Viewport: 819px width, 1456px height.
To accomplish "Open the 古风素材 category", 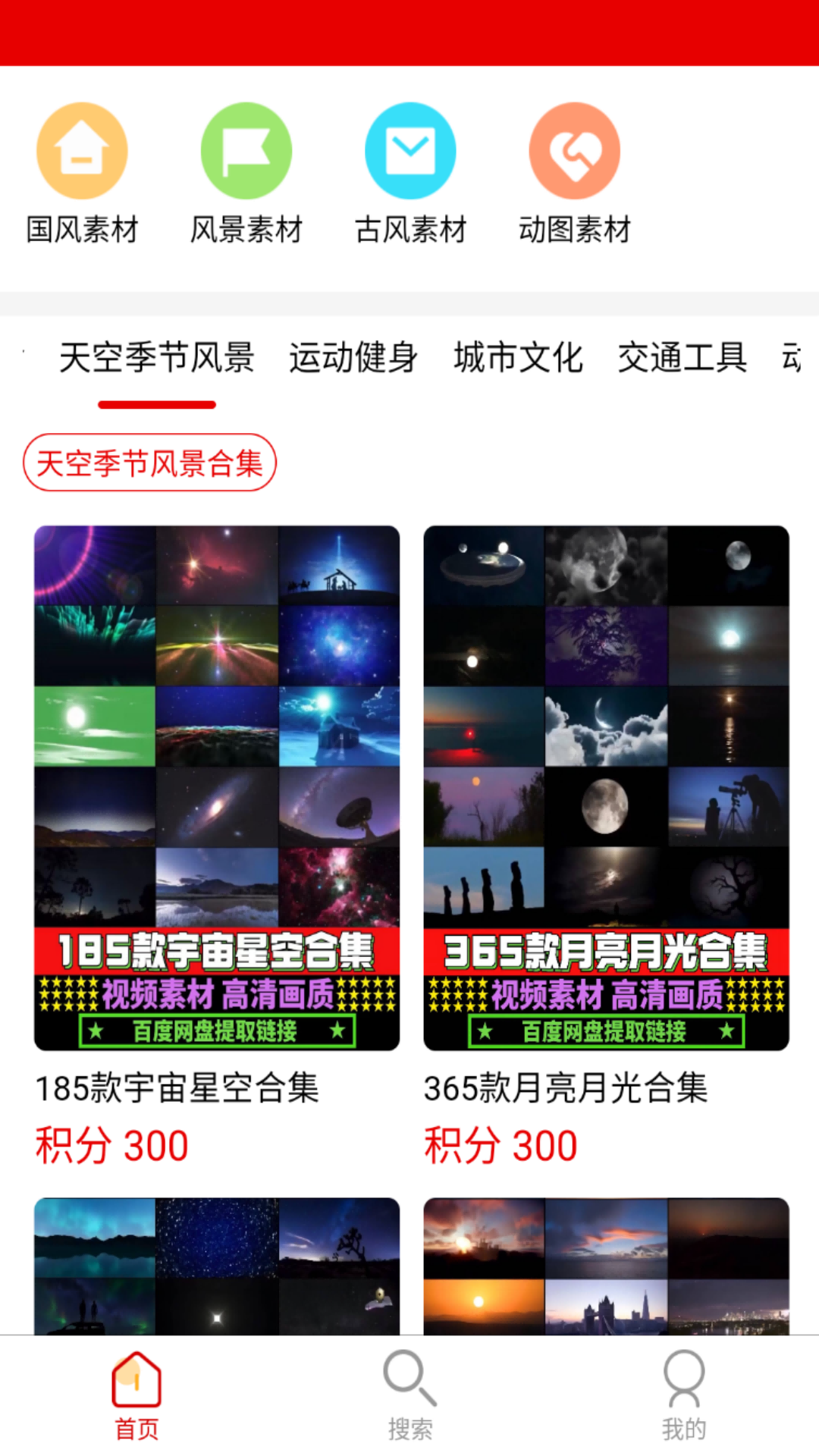I will [x=410, y=174].
